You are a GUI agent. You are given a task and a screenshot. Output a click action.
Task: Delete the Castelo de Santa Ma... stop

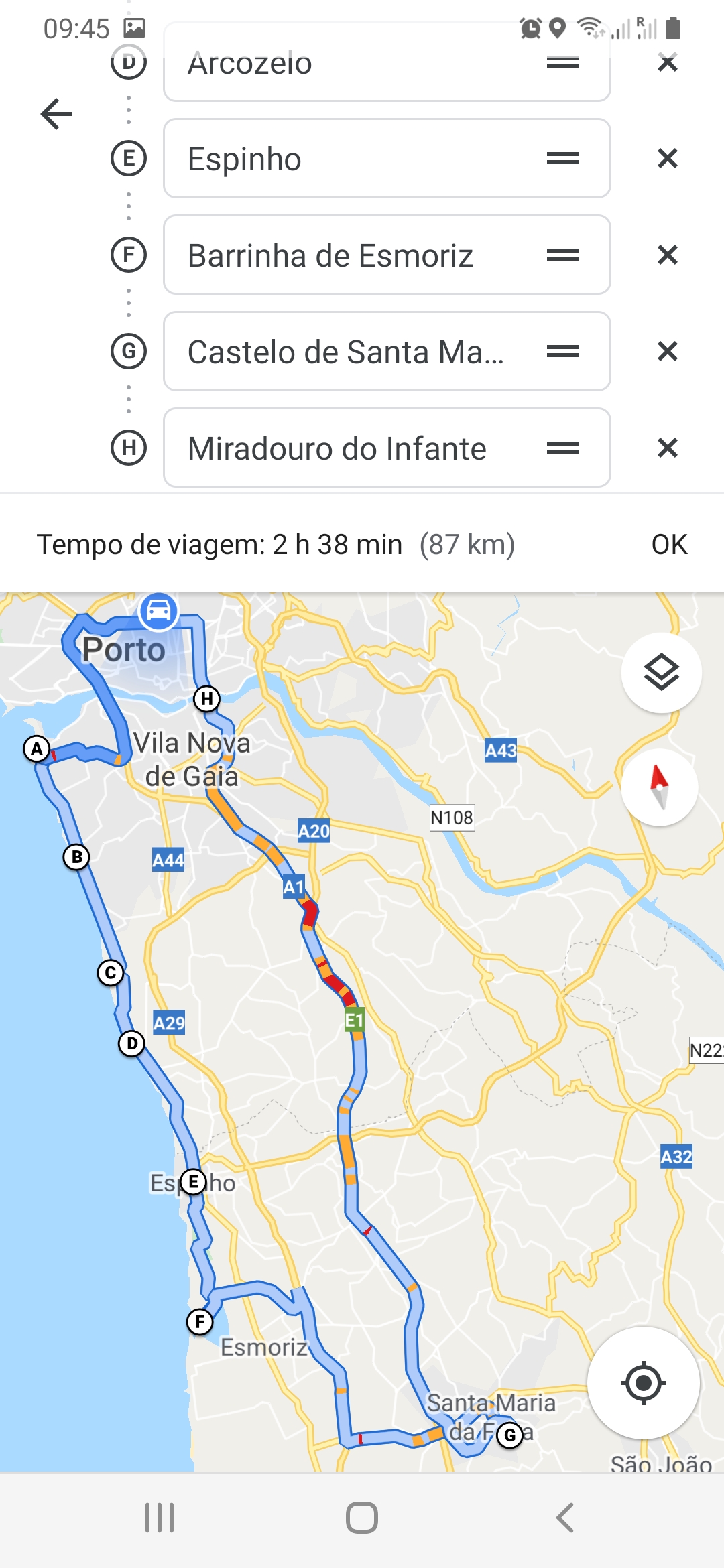(x=667, y=352)
